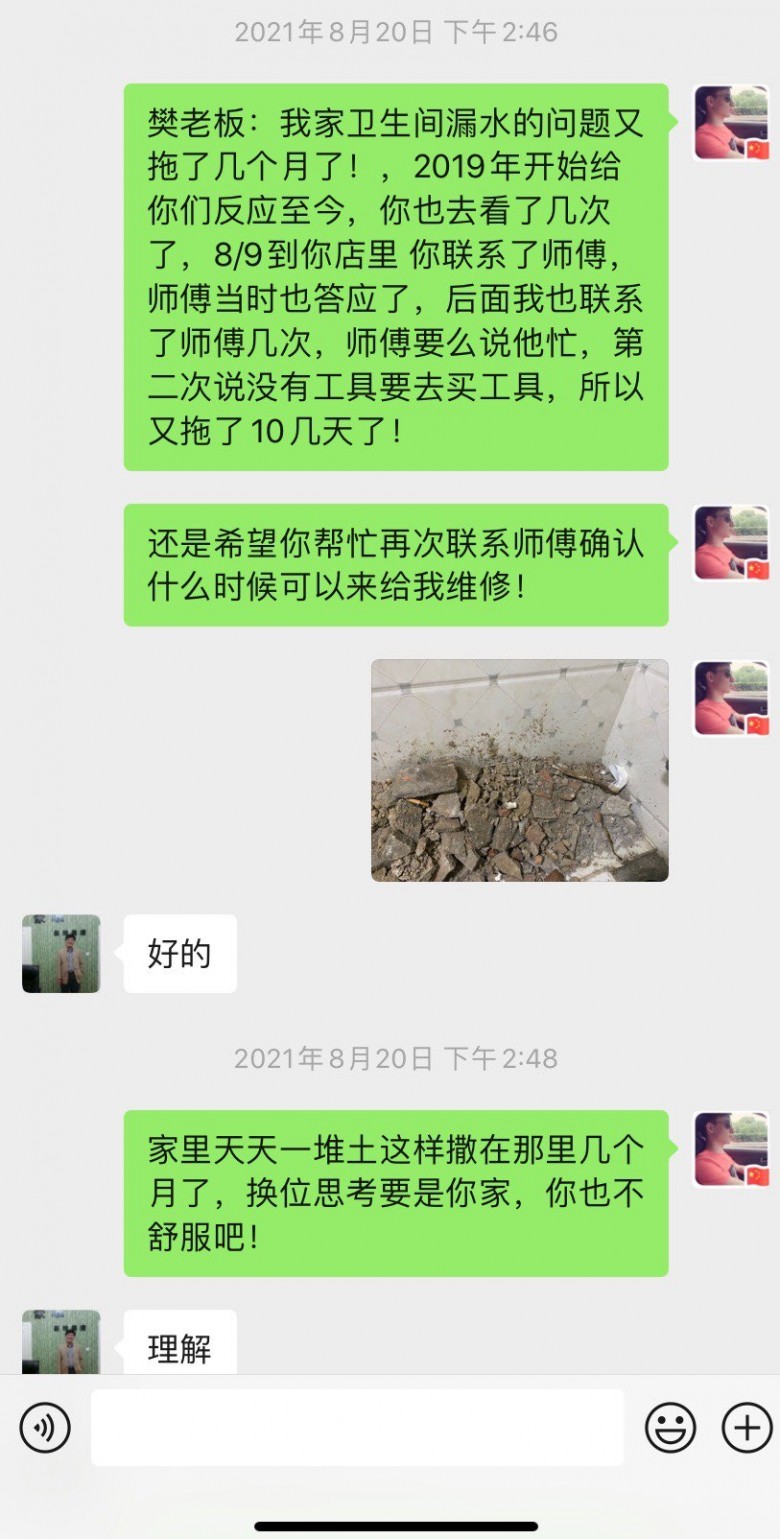Tap the message text input field
This screenshot has height=1539, width=780.
357,1427
